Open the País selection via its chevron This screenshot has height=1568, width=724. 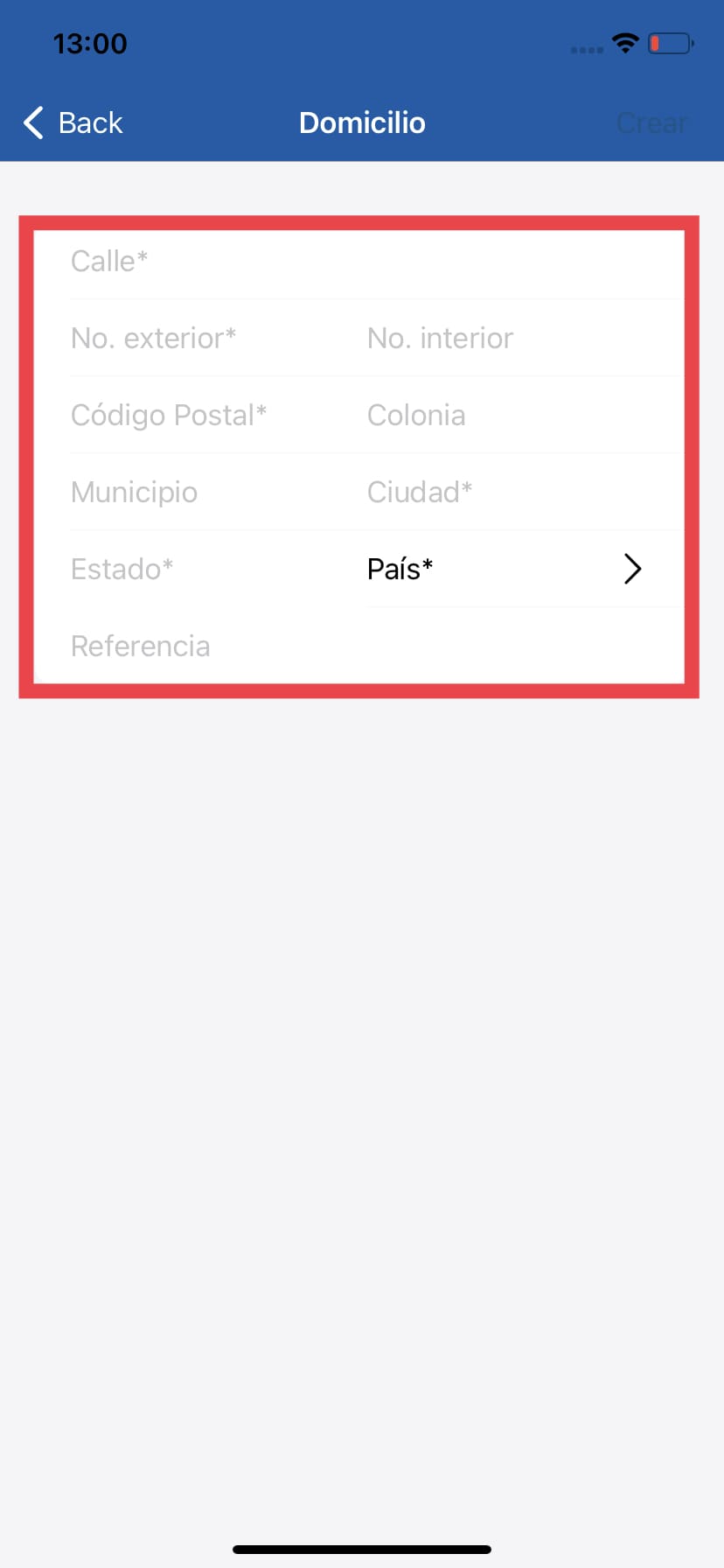[x=632, y=569]
